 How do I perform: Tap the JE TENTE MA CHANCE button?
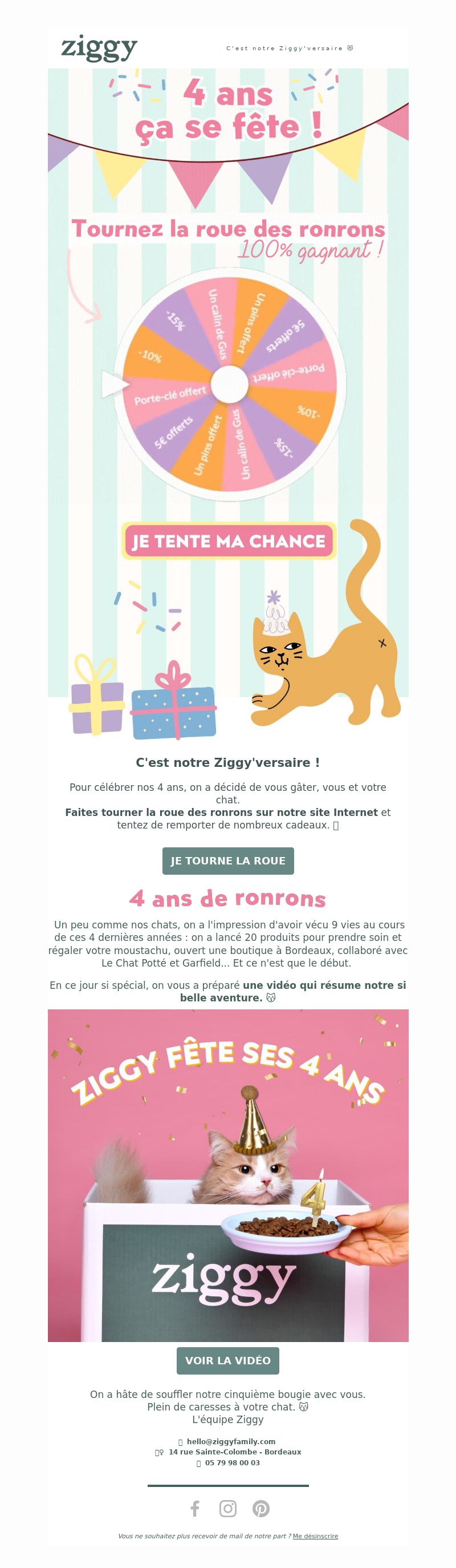[228, 540]
